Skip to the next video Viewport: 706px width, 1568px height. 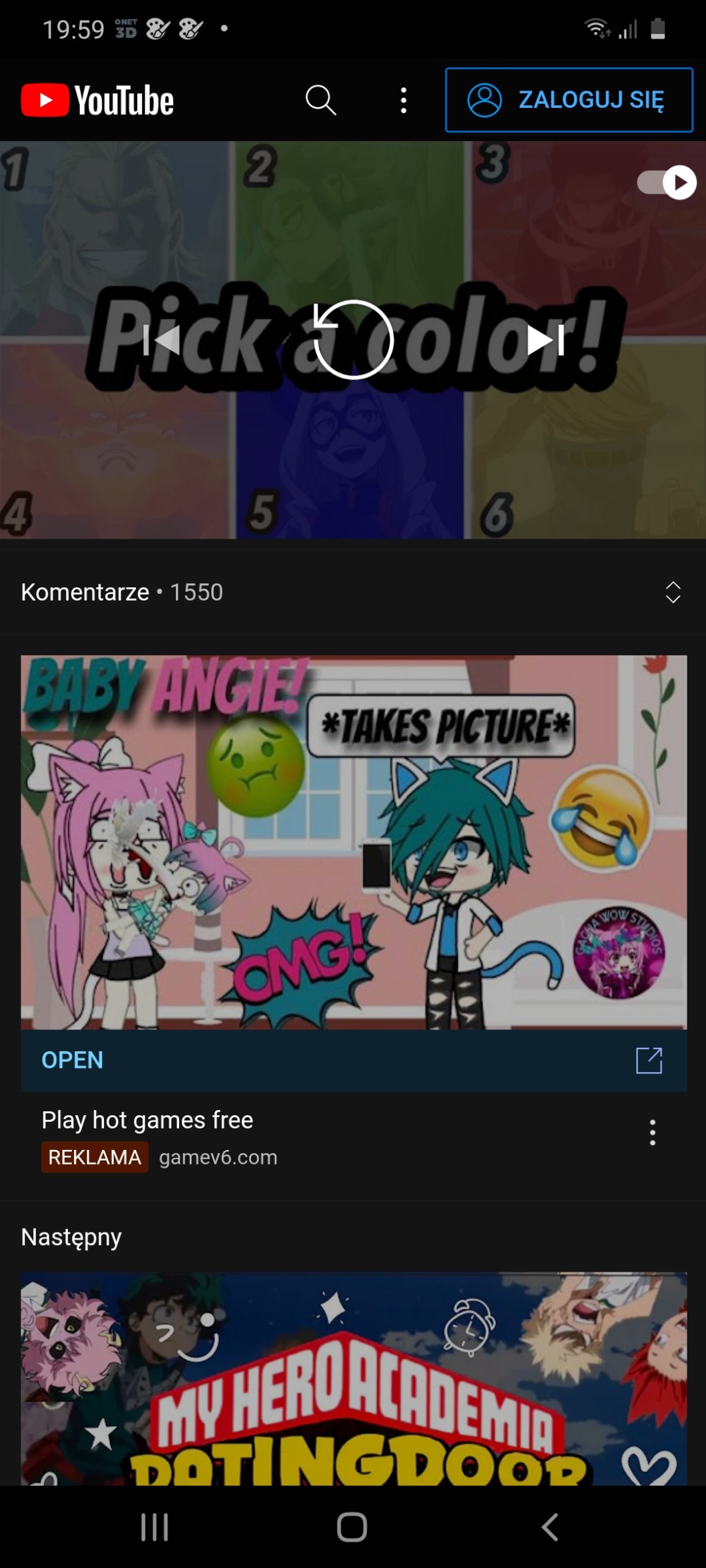[x=546, y=340]
